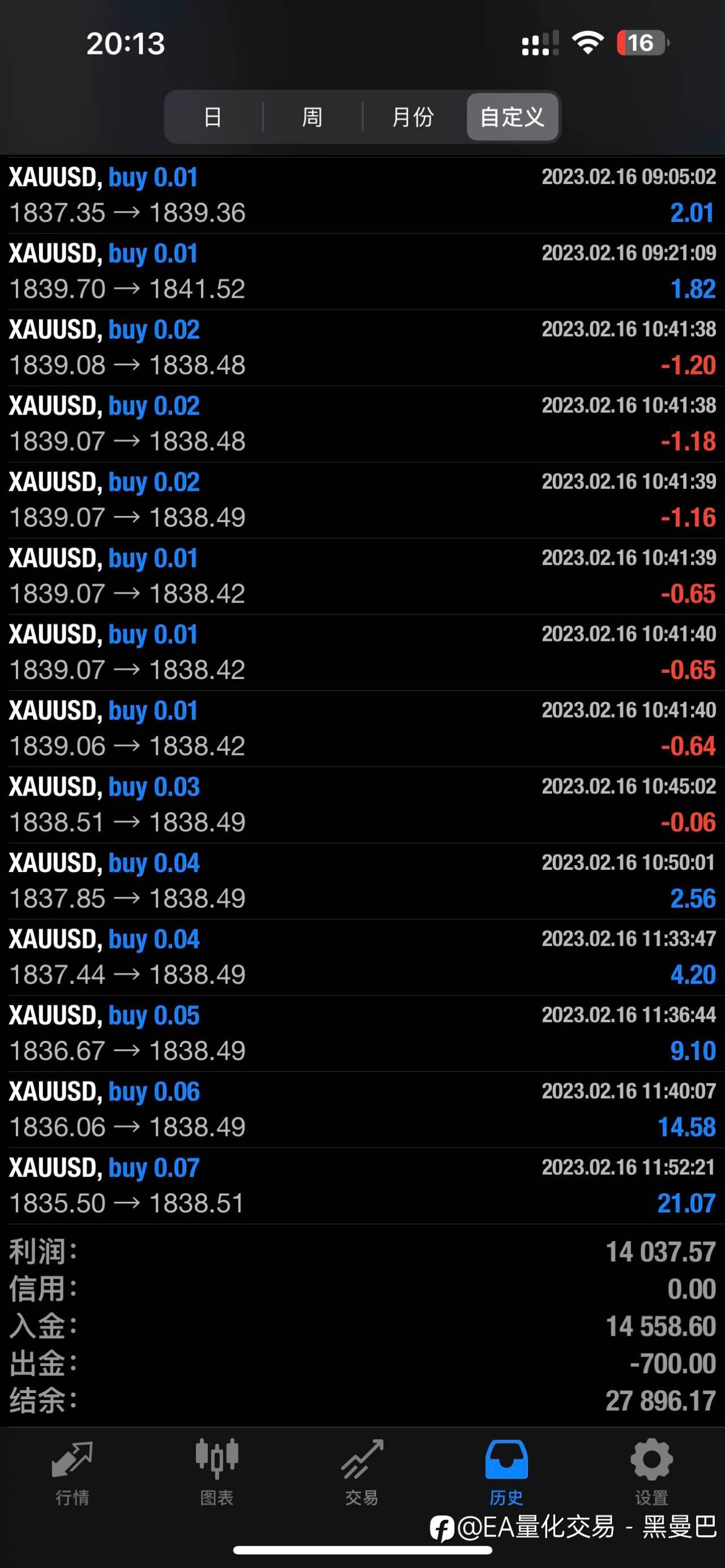Expand the buy 0.06 trade with profit 14.58
This screenshot has width=725, height=1568.
tap(362, 1109)
